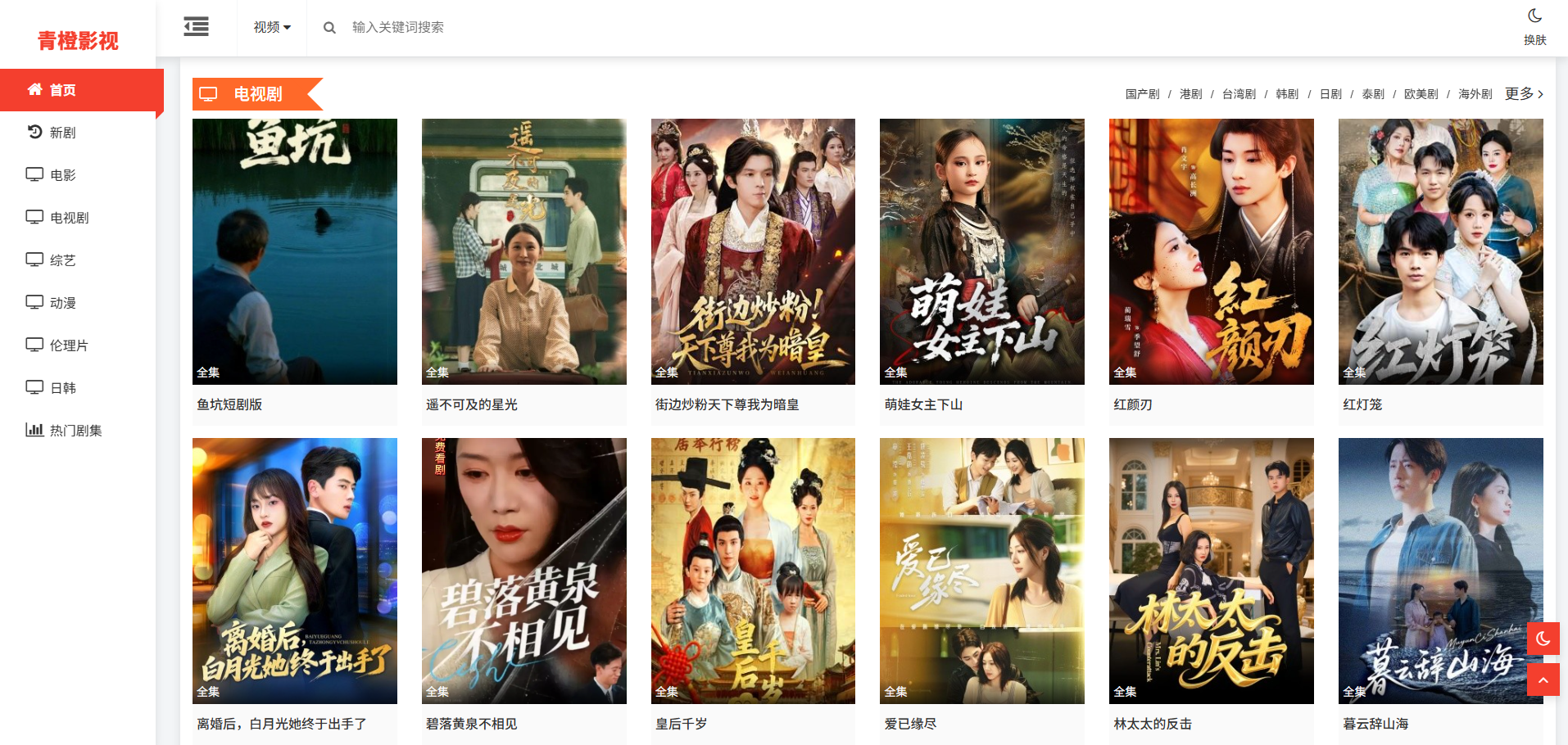Tap 更多 to see more TV dramas
Viewport: 1568px width, 745px height.
tap(1524, 94)
